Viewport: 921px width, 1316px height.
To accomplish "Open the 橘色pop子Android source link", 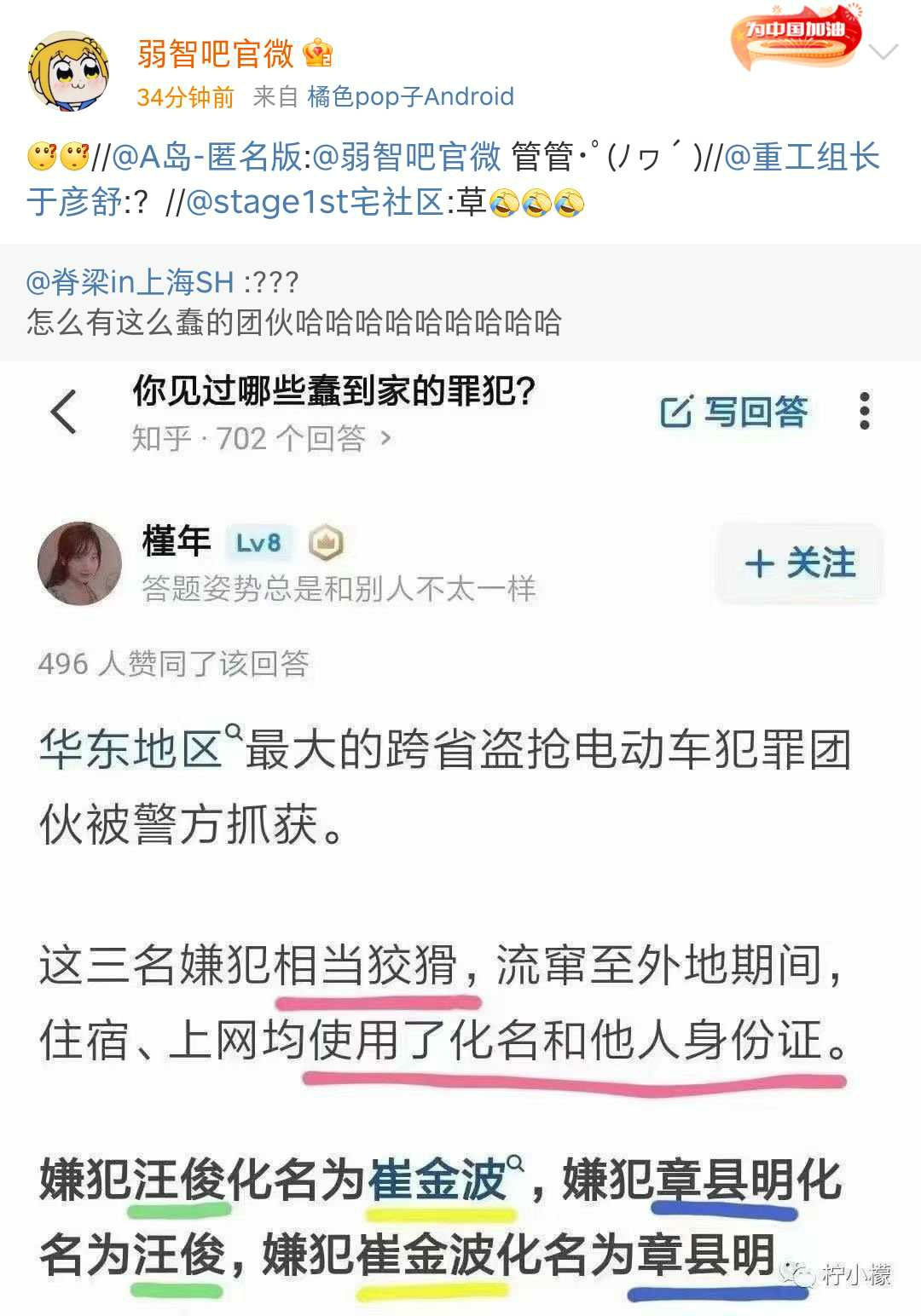I will 410,97.
